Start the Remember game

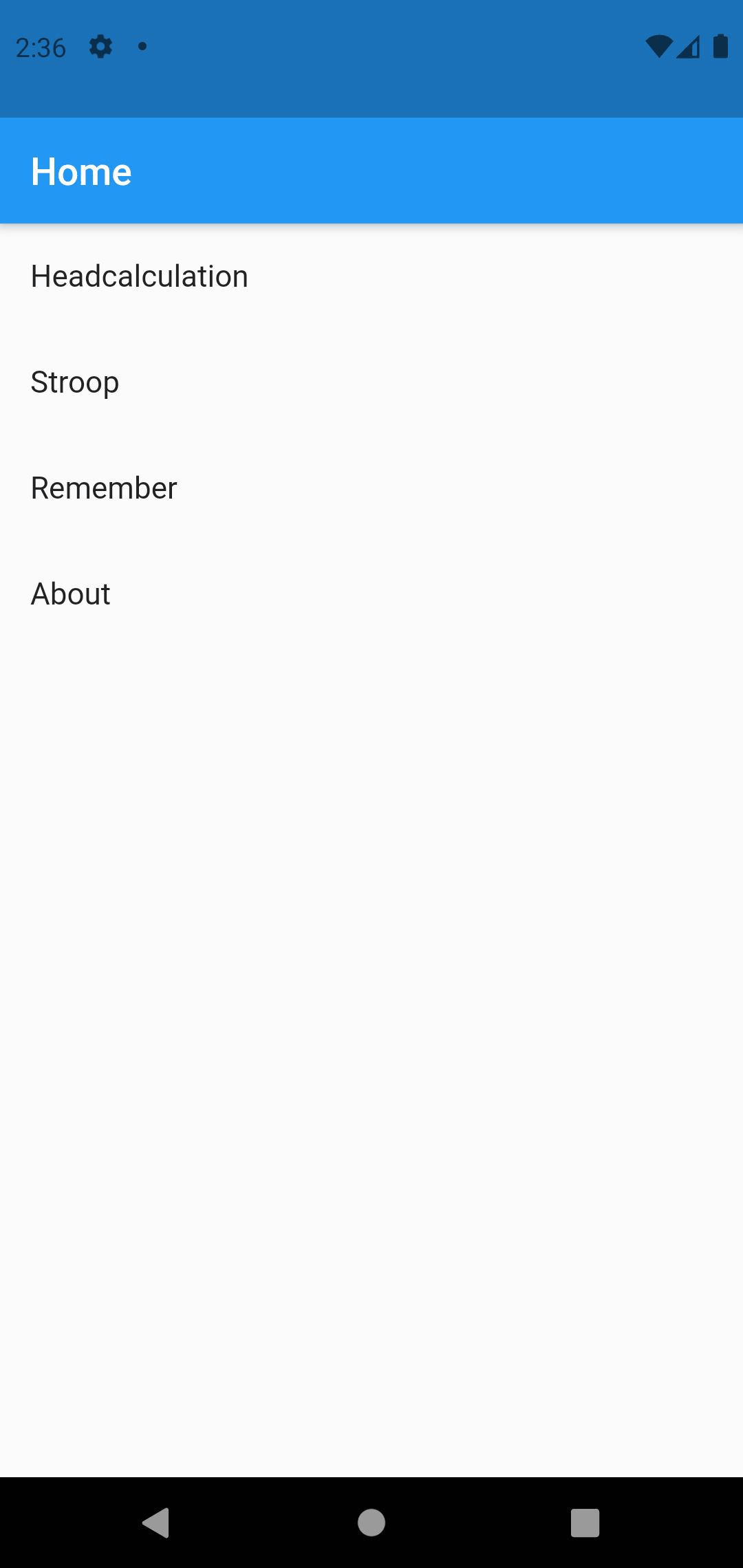(x=104, y=488)
